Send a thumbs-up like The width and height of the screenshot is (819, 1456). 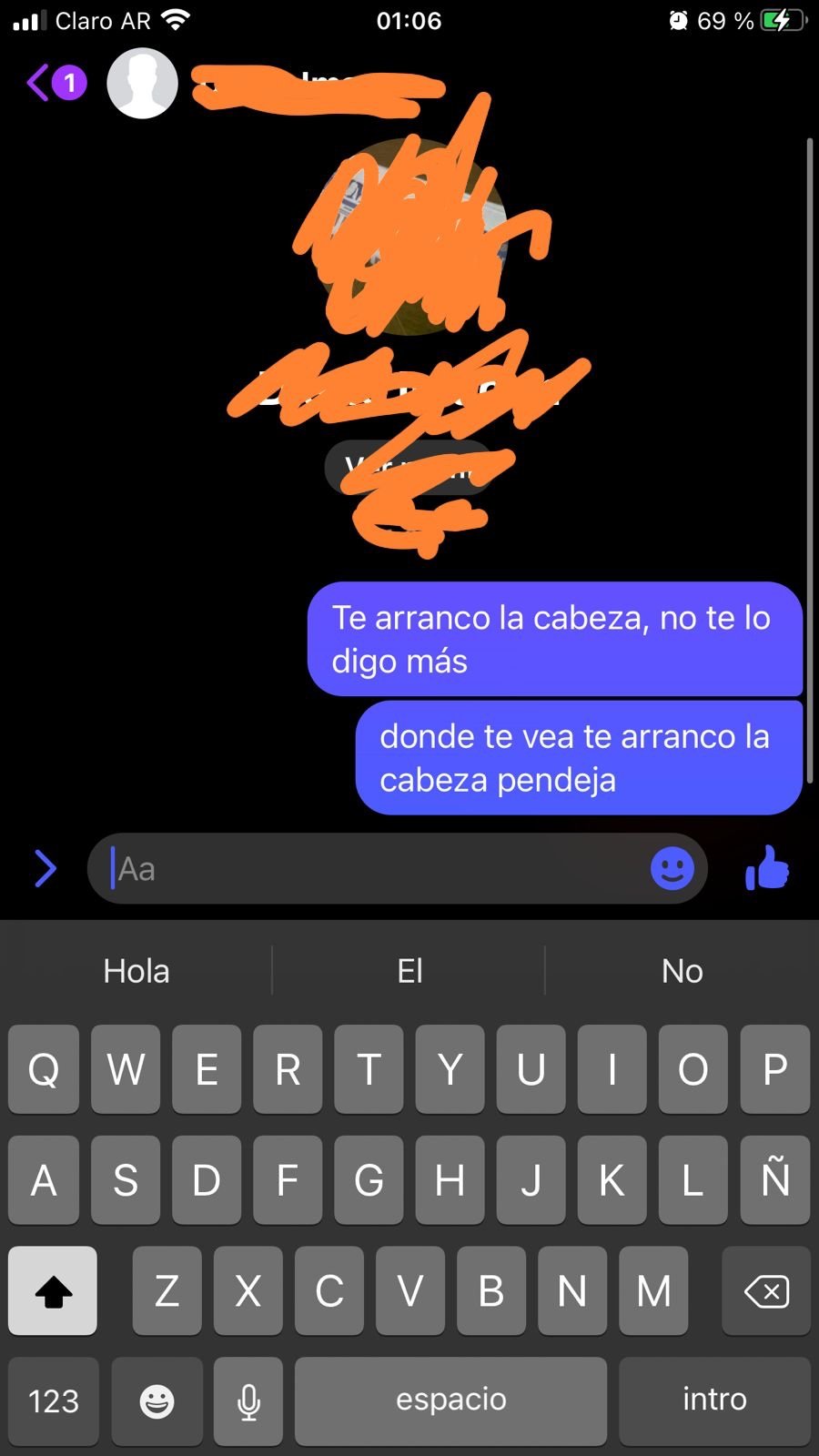tap(766, 869)
